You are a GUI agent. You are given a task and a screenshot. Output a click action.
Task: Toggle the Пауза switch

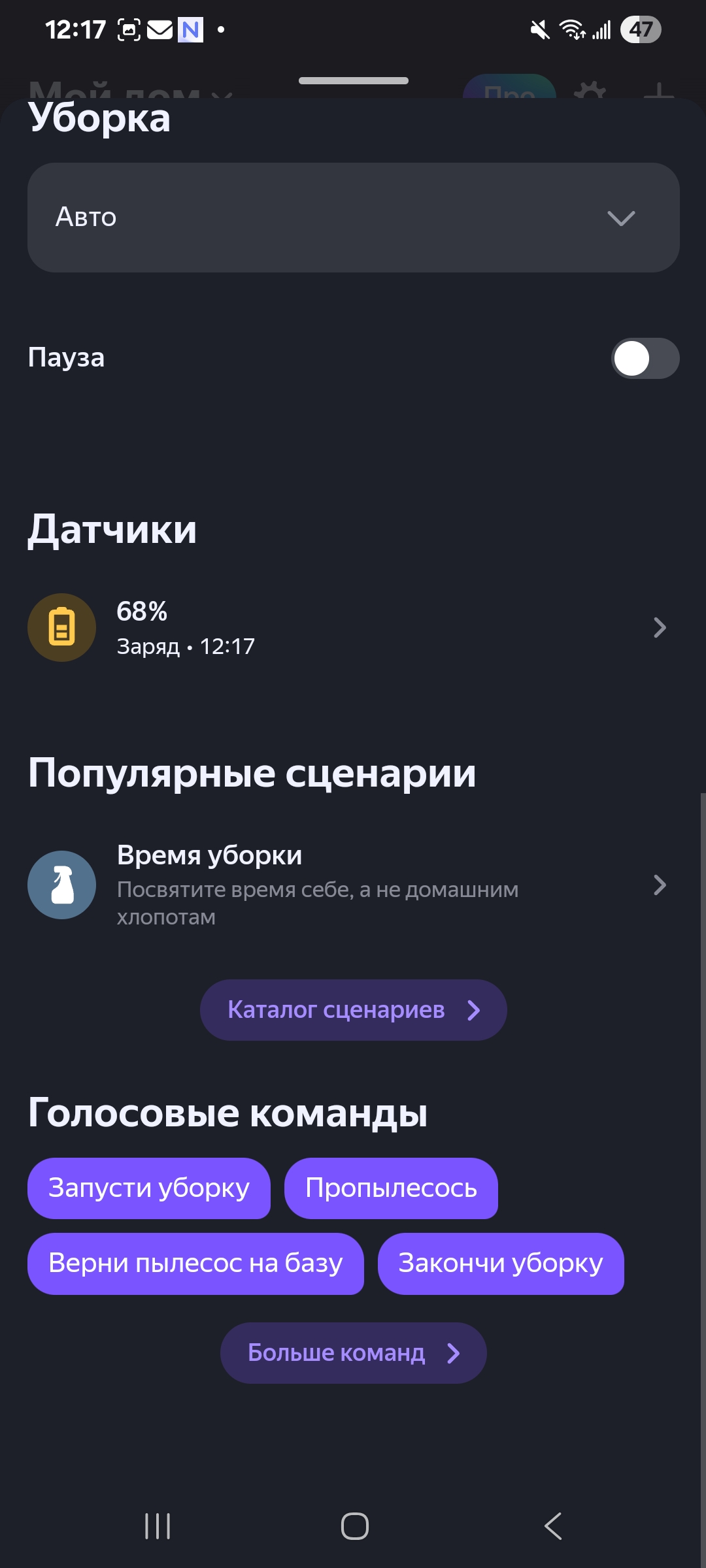645,358
